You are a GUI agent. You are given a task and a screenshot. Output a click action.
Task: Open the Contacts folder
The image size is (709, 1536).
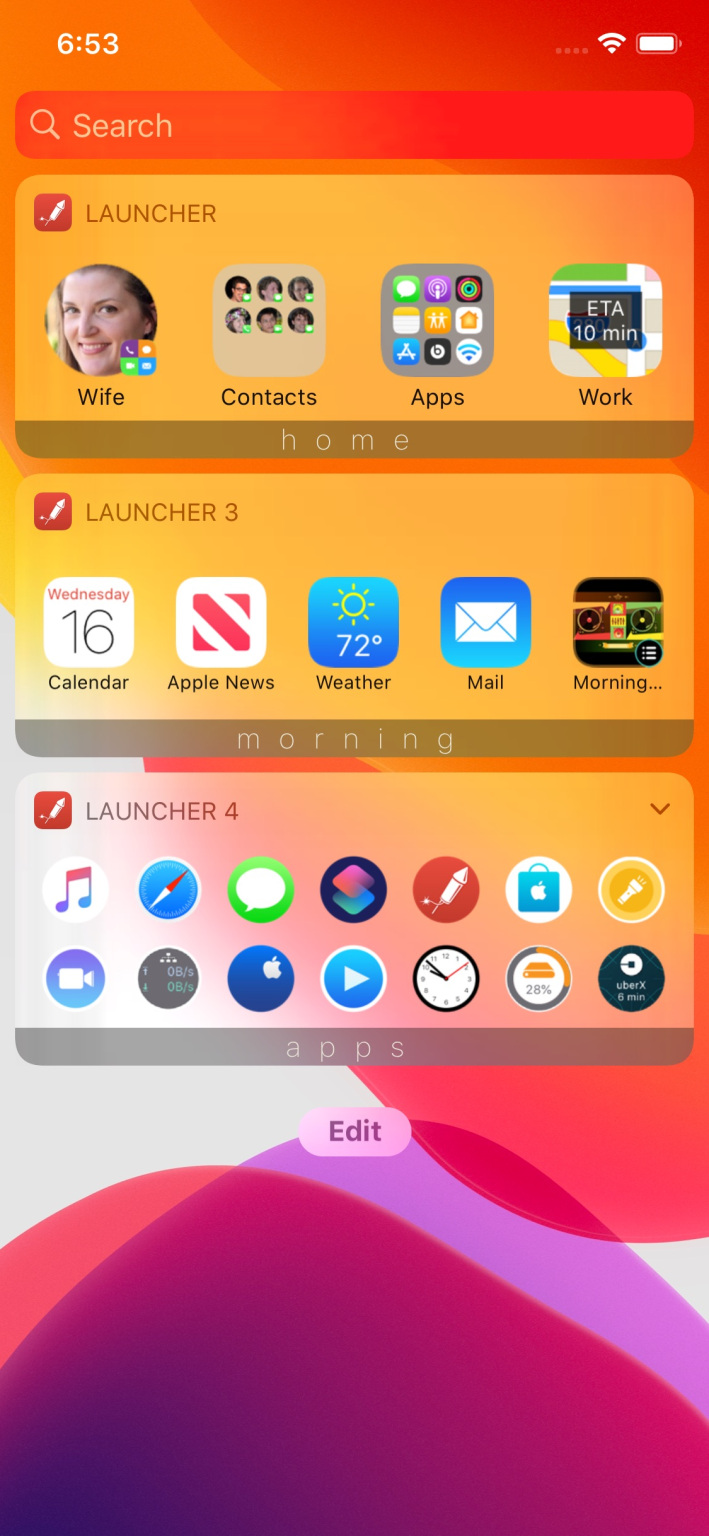(x=269, y=320)
